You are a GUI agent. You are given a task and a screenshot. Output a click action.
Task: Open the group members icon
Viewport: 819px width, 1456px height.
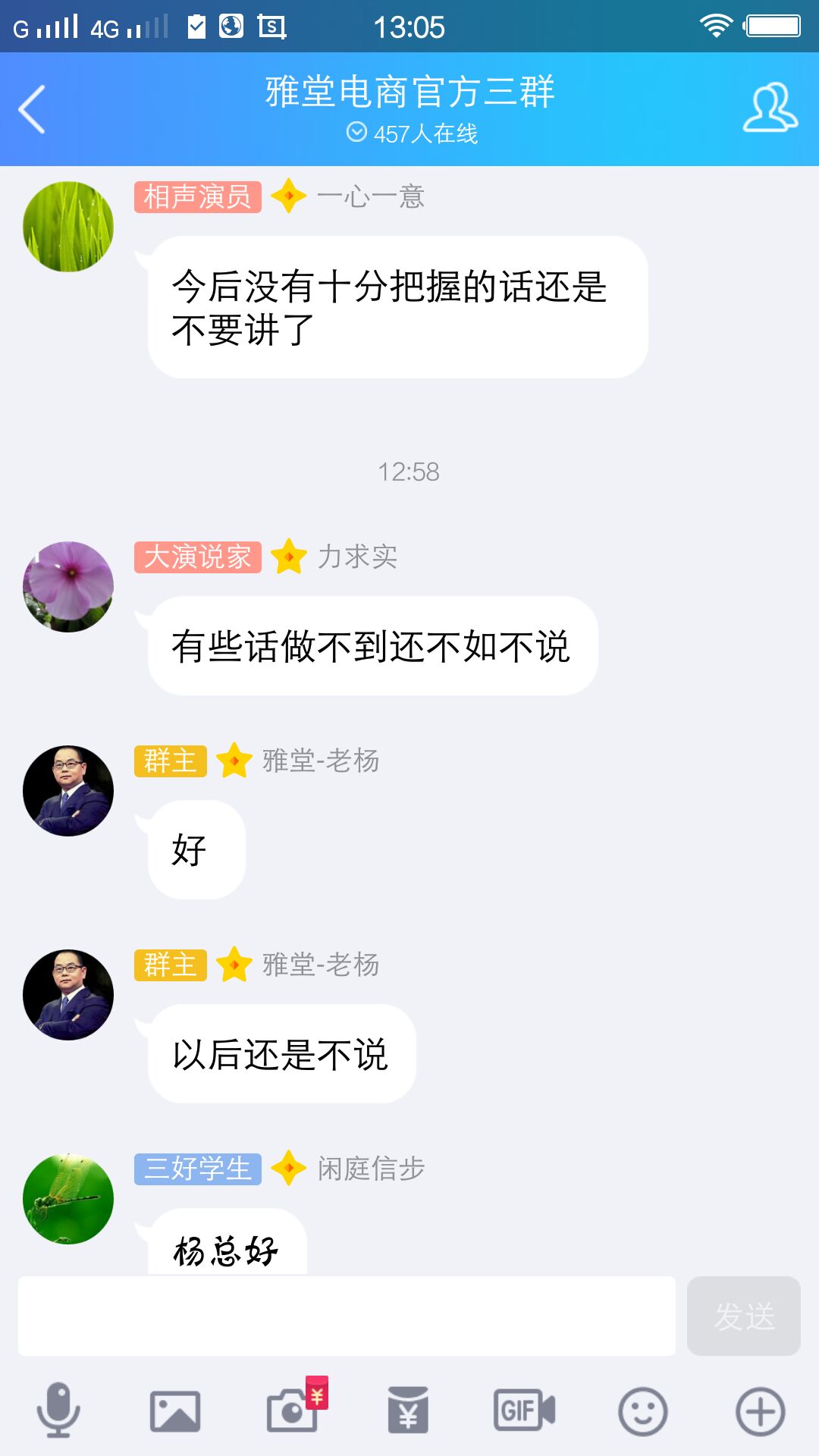770,108
